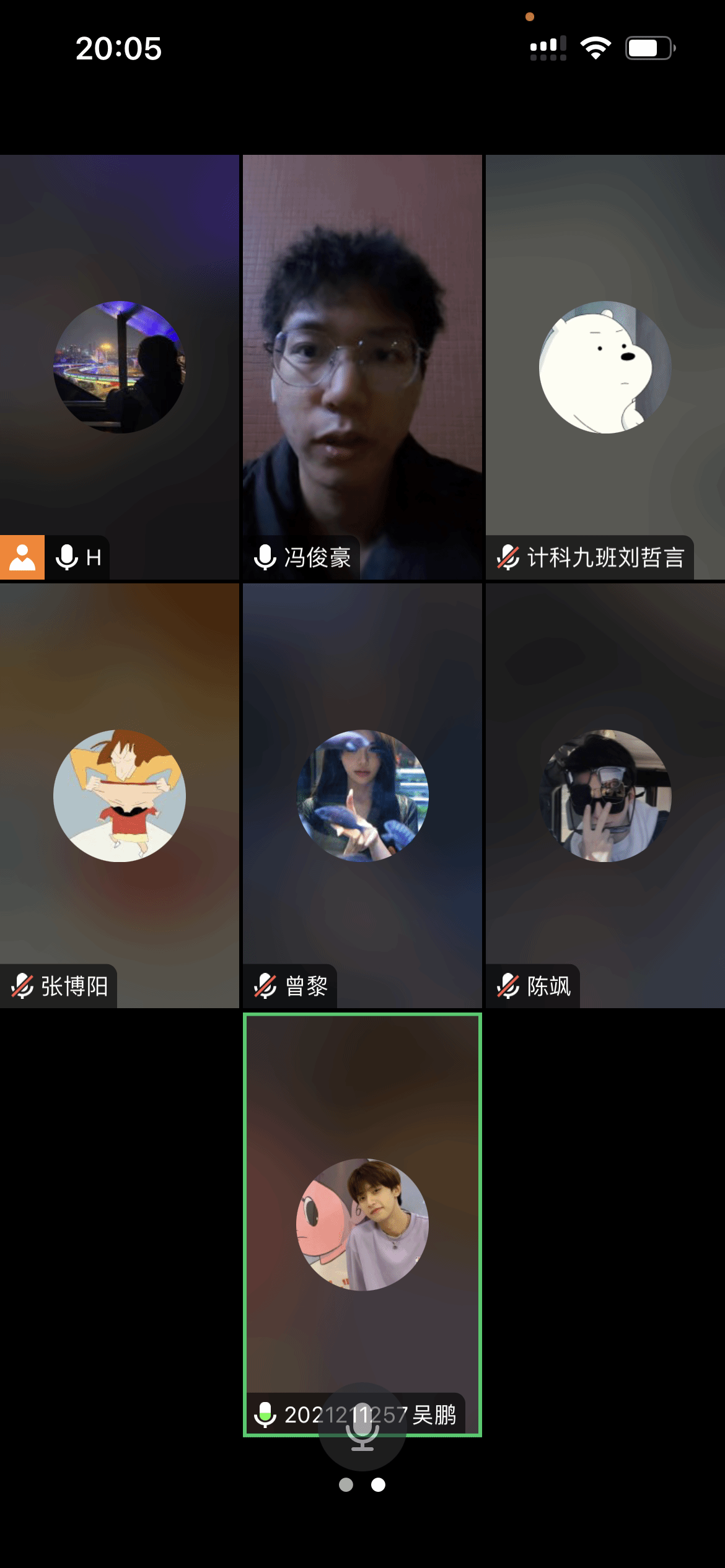Select 冯俊豪's video tile
725x1568 pixels.
[x=362, y=367]
